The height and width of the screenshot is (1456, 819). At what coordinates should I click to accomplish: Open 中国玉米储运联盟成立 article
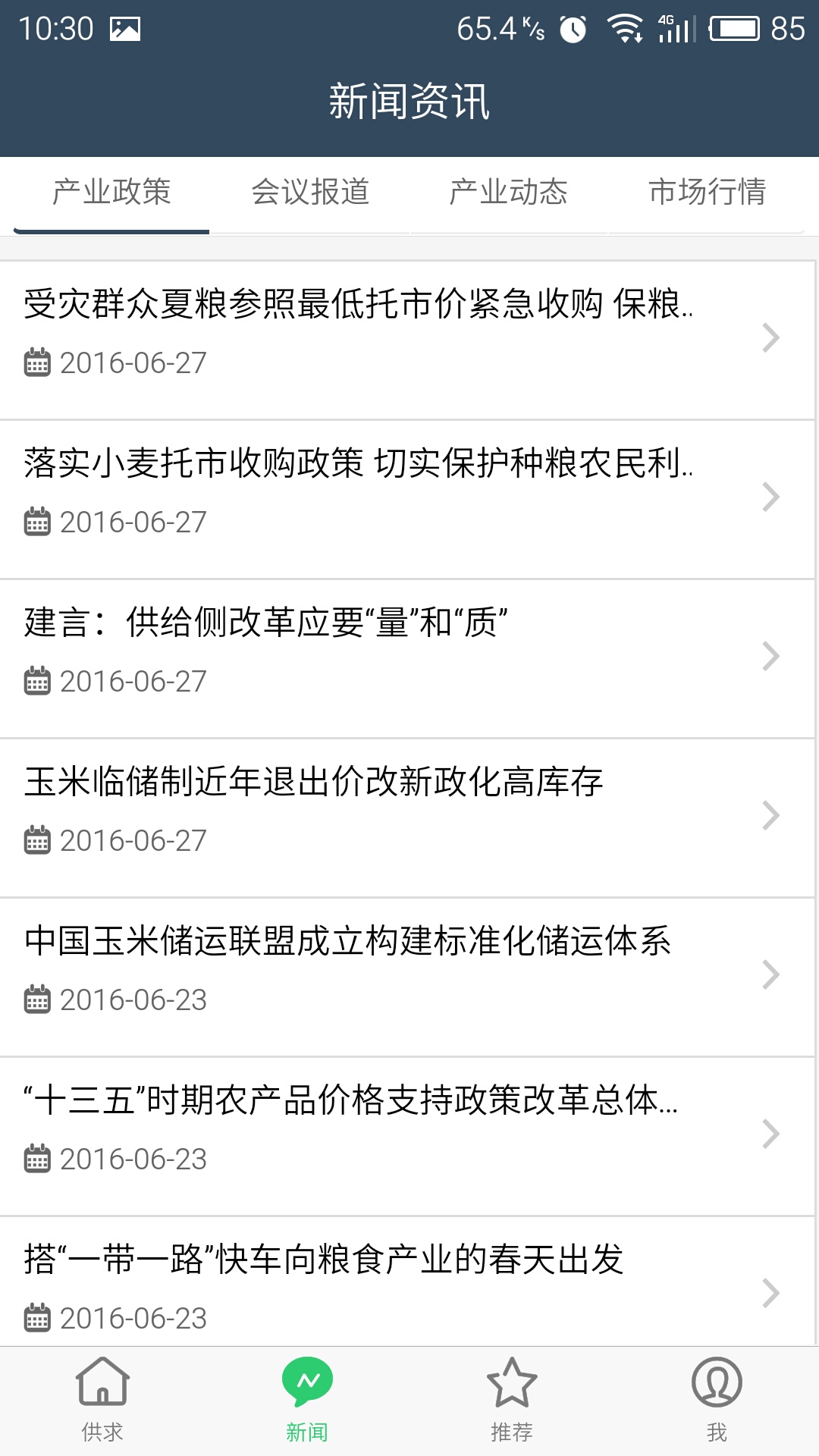click(407, 977)
